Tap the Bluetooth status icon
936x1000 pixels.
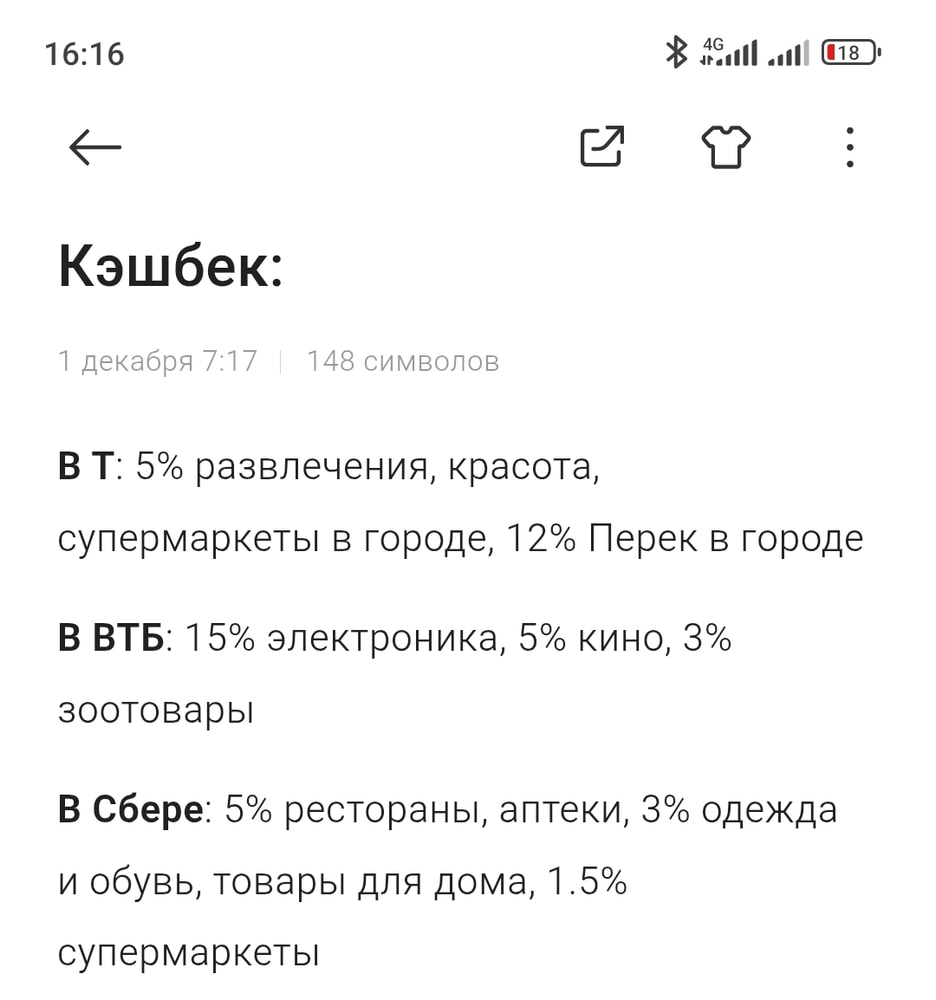point(676,52)
